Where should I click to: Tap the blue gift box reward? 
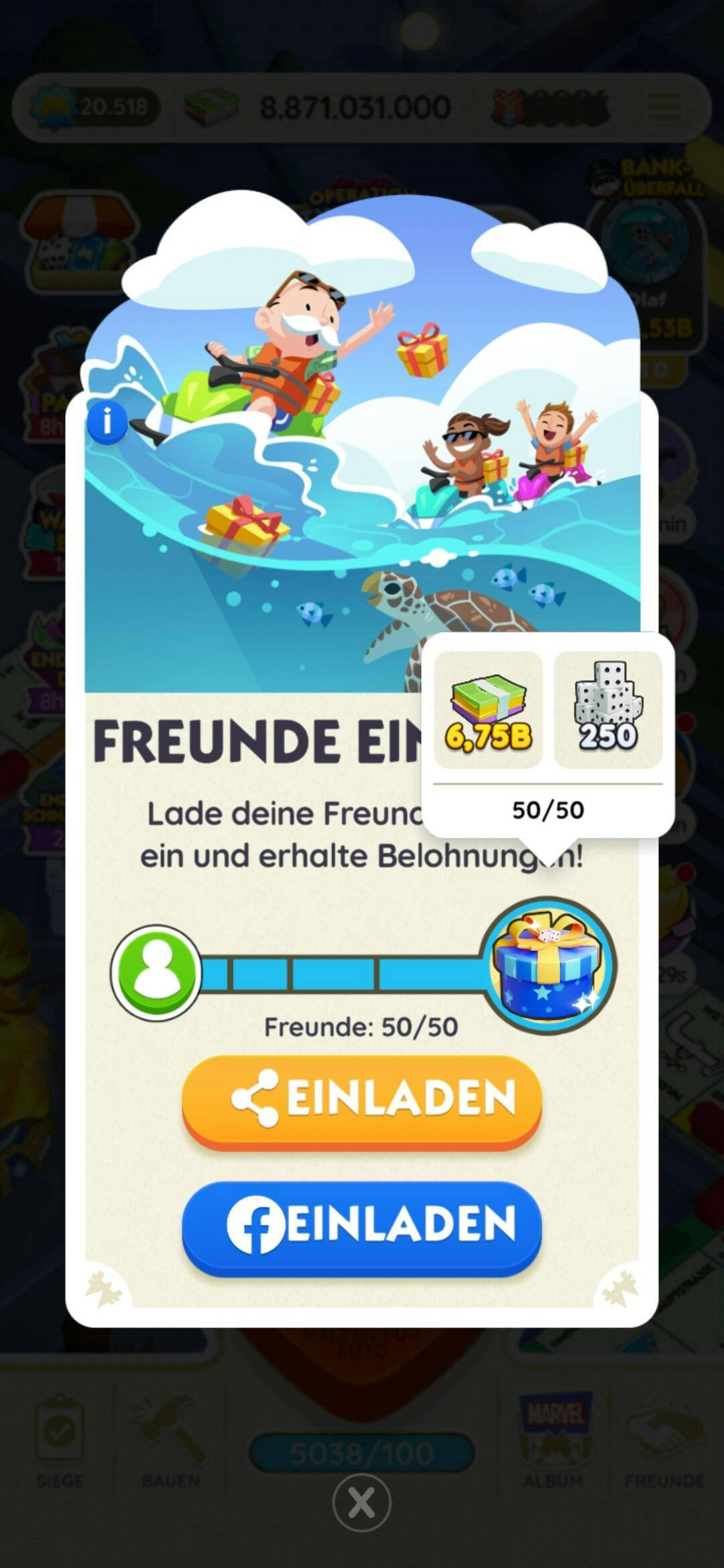(548, 965)
